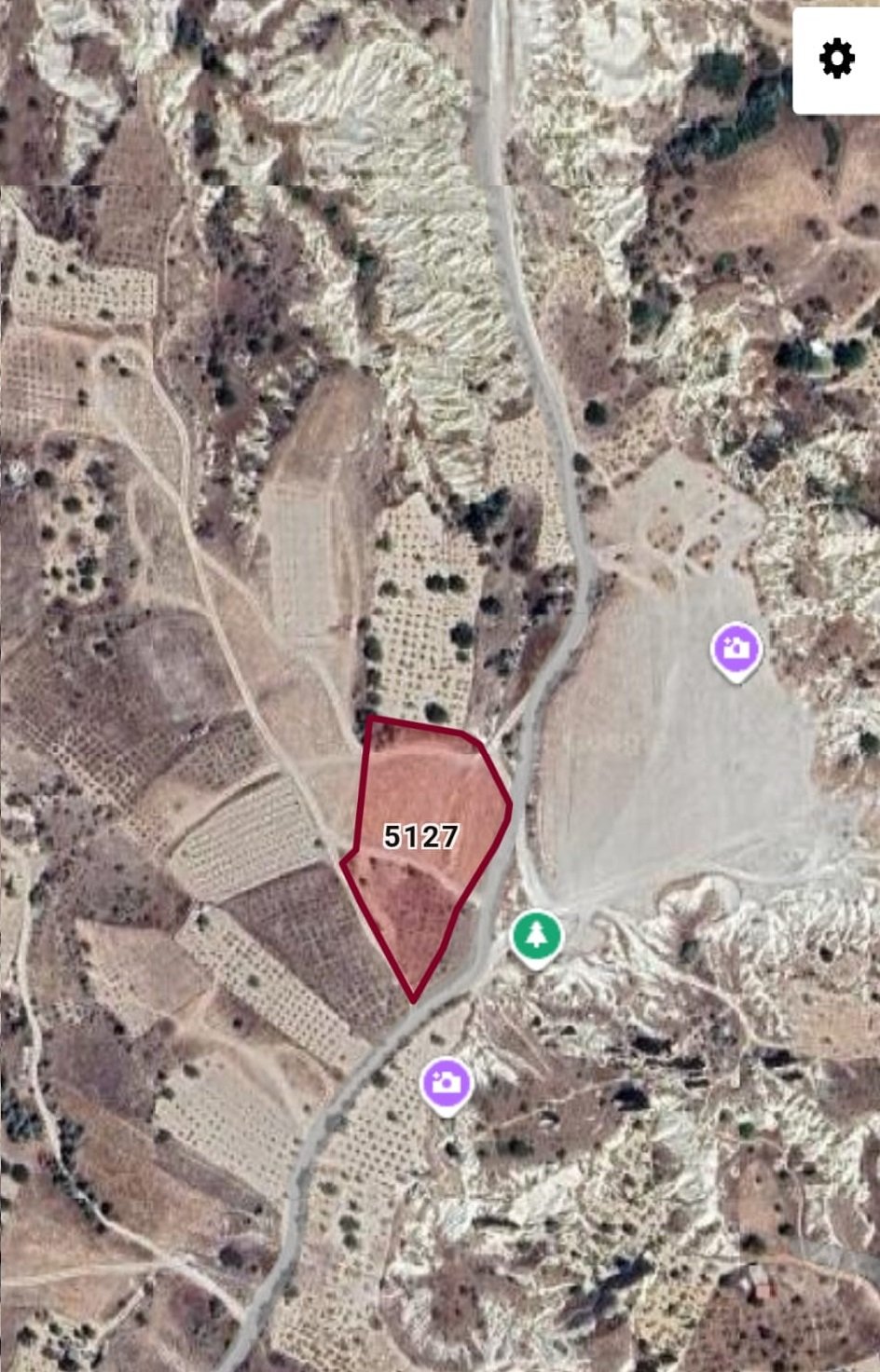Tap the purple photo marker beside the parcel
Viewport: 880px width, 1372px height.
pyautogui.click(x=736, y=648)
